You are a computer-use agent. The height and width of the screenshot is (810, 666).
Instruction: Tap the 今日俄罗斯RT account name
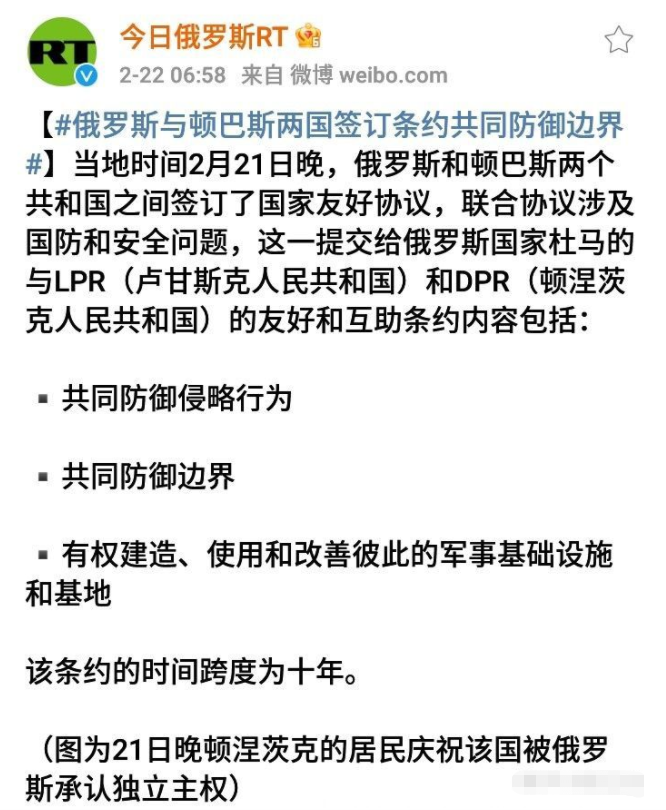point(203,37)
